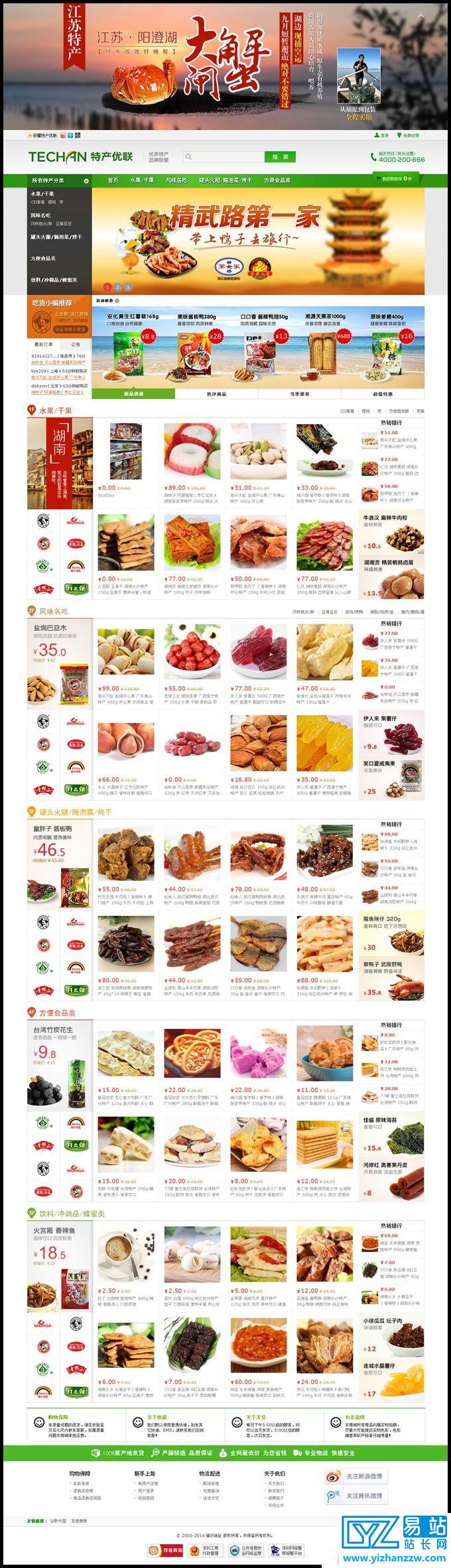Screen dimensions: 451x1568
Task: Switch to the 超值特惠 tab
Action: click(x=383, y=394)
